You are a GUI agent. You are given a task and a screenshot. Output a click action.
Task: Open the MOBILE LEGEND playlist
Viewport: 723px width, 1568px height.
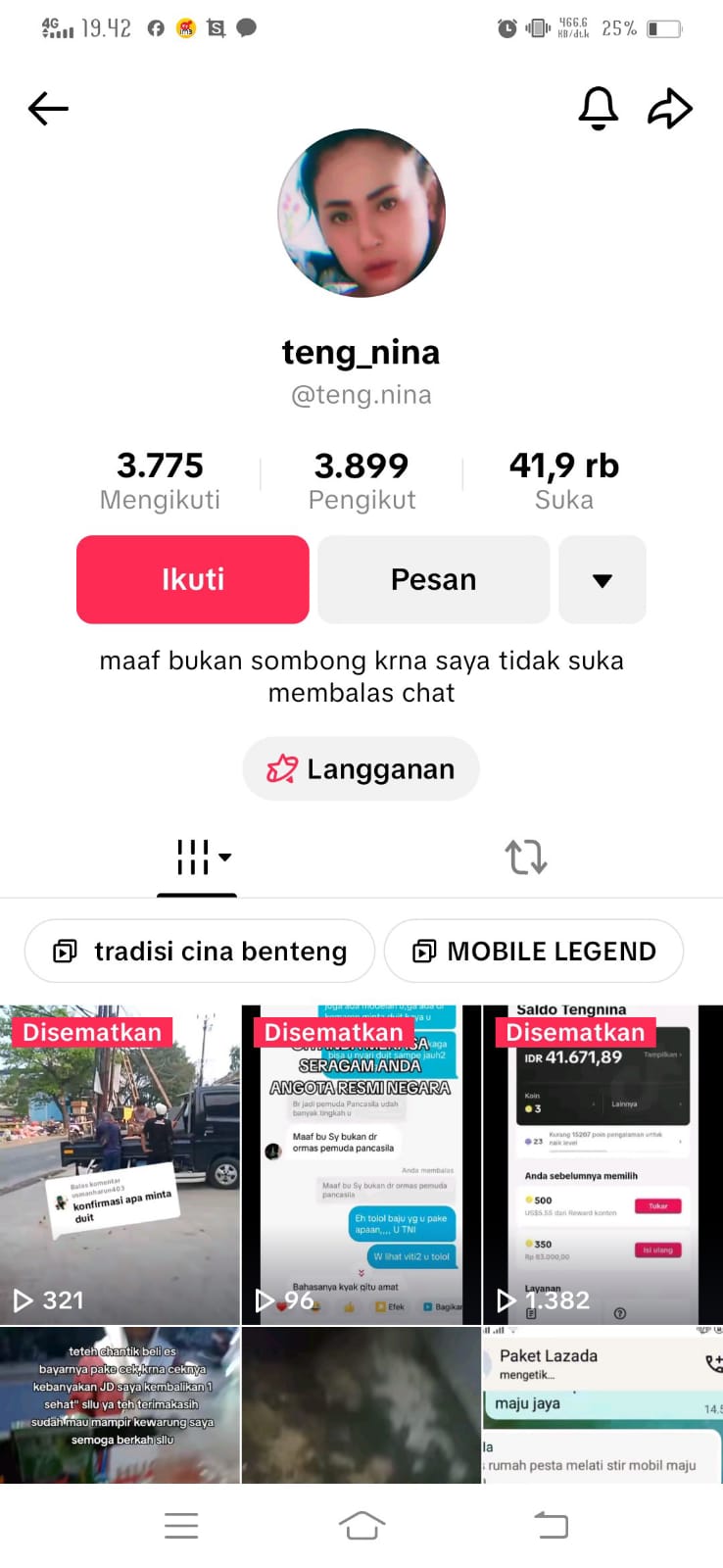click(534, 951)
